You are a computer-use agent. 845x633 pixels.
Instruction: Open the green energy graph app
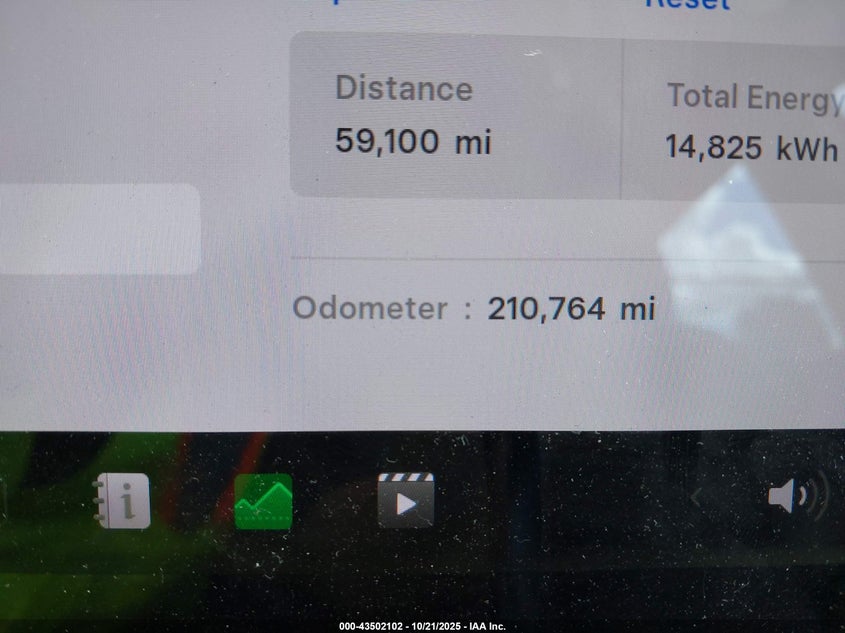pyautogui.click(x=263, y=501)
